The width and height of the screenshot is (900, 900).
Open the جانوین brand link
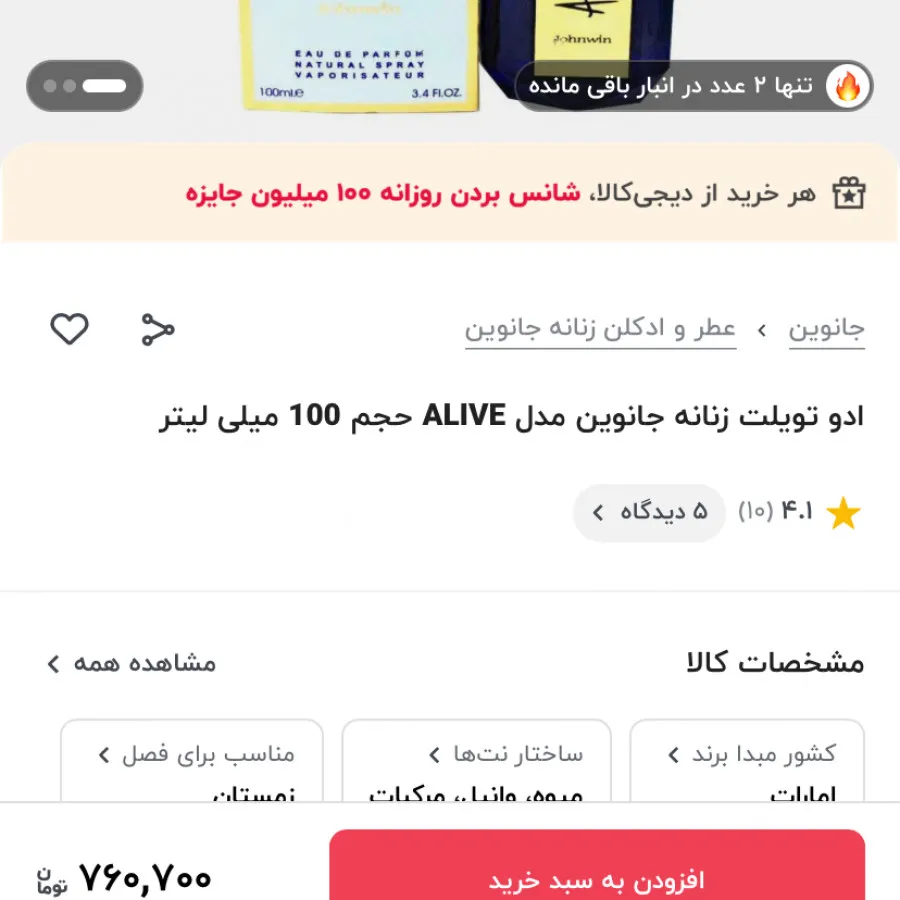coord(826,329)
